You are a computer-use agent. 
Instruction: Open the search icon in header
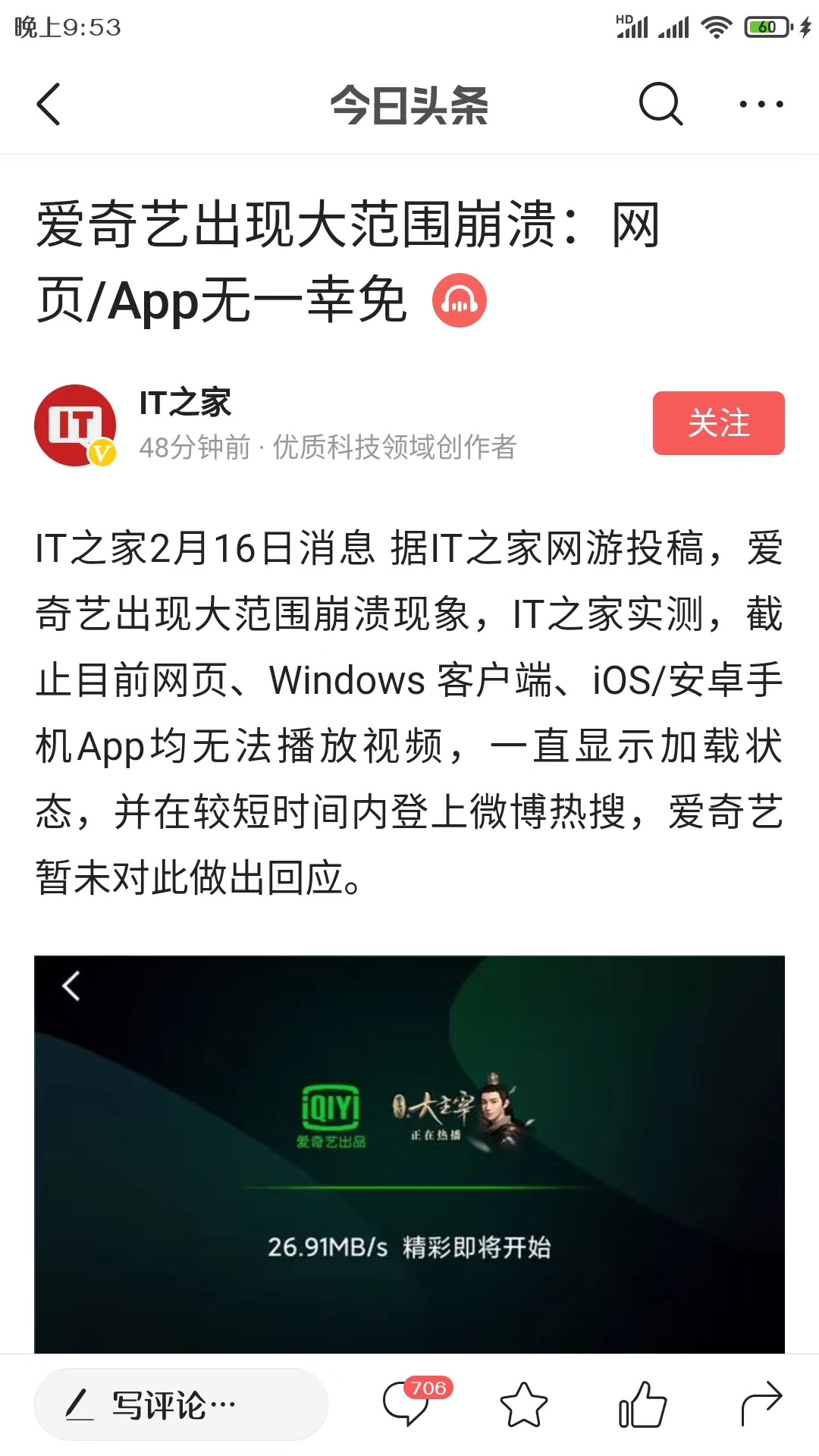tap(660, 104)
